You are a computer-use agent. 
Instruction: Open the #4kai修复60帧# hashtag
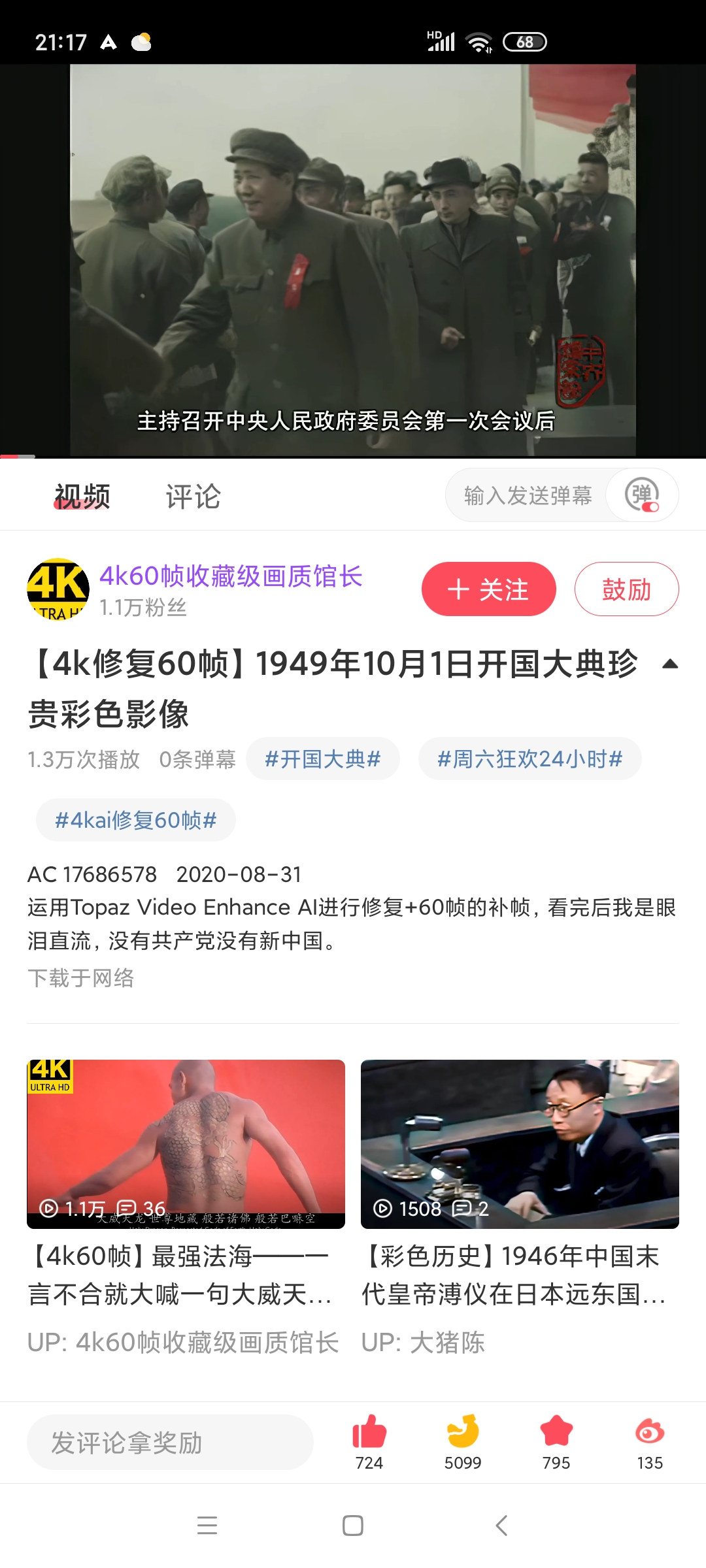click(x=135, y=820)
